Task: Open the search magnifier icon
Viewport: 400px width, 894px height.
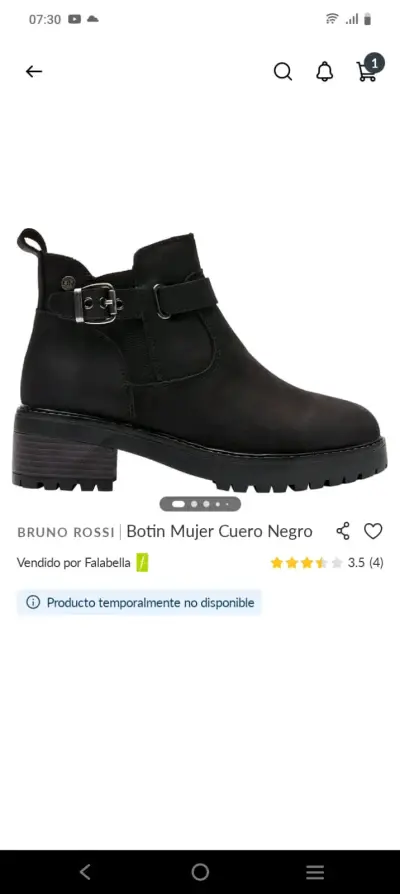Action: tap(283, 72)
